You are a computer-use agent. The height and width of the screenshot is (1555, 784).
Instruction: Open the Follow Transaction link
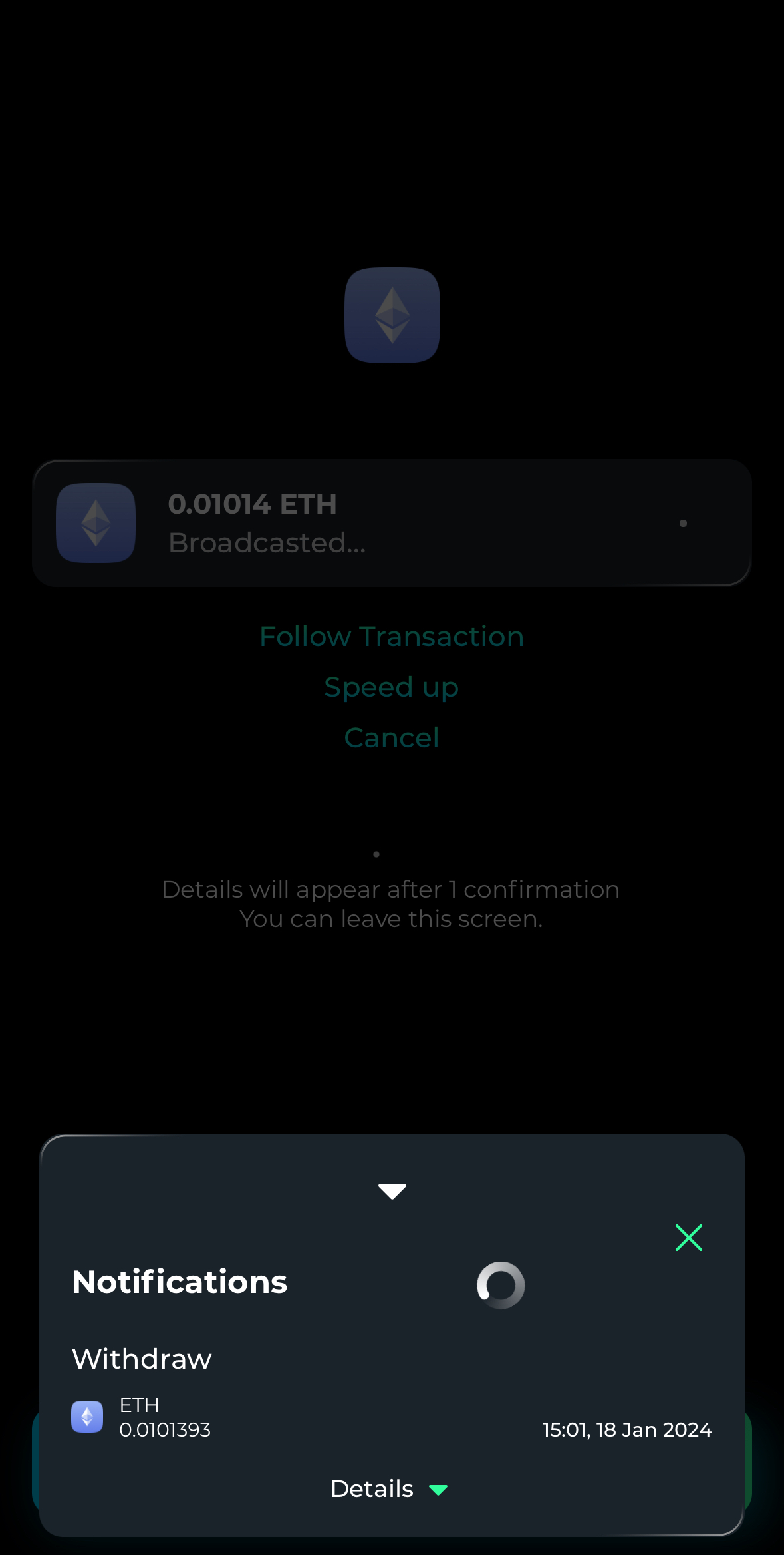[x=392, y=637]
